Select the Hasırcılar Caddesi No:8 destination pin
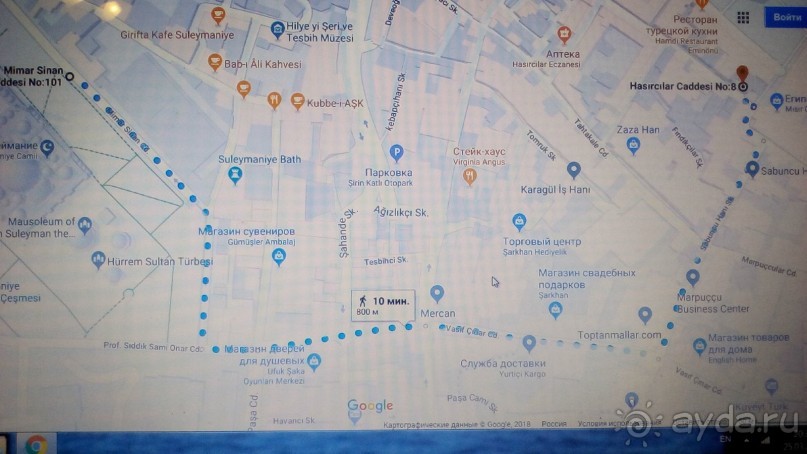The height and width of the screenshot is (454, 807). [x=742, y=75]
